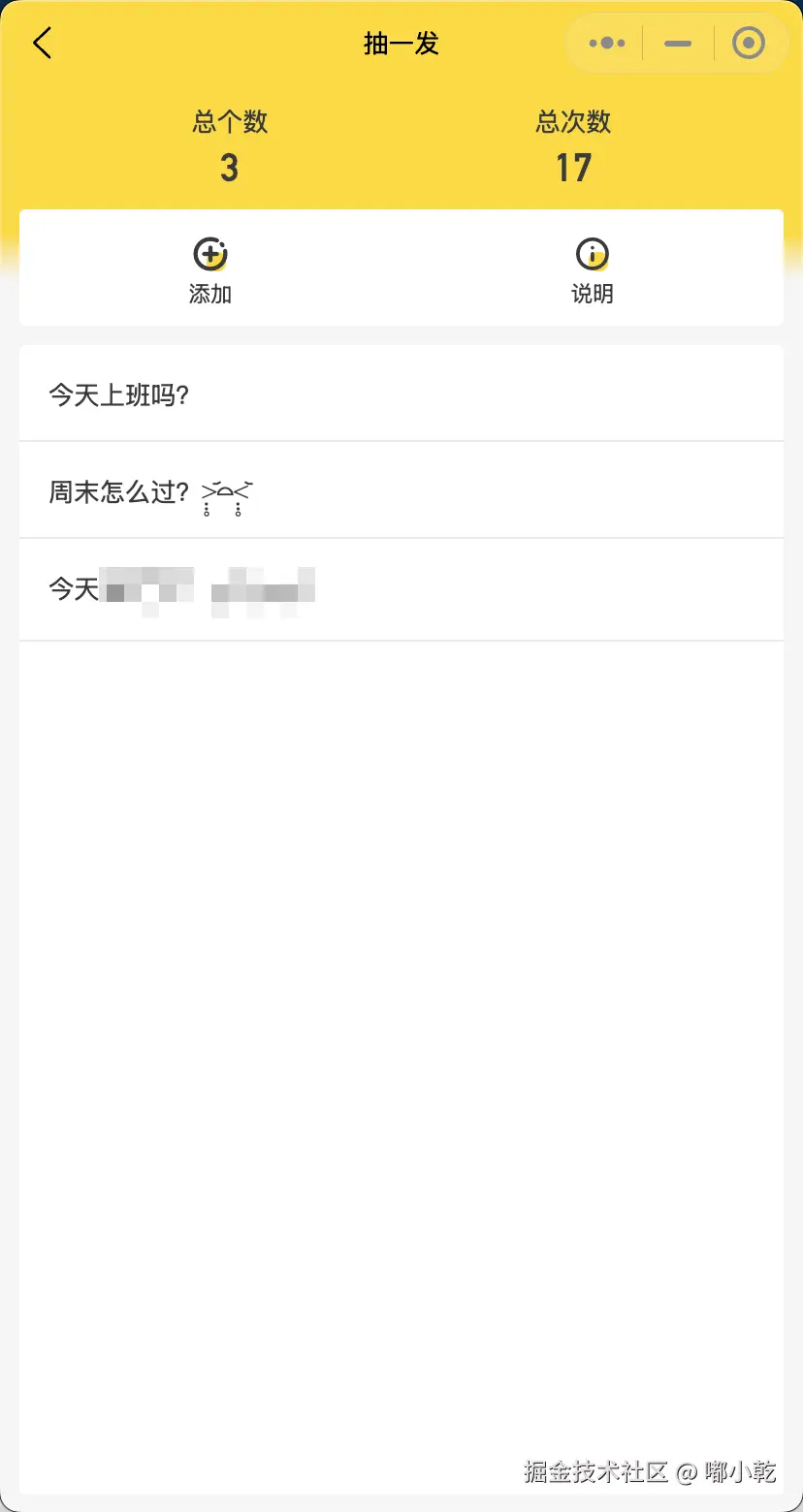
Task: Tap the 添加 label under the plus icon
Action: coord(209,295)
